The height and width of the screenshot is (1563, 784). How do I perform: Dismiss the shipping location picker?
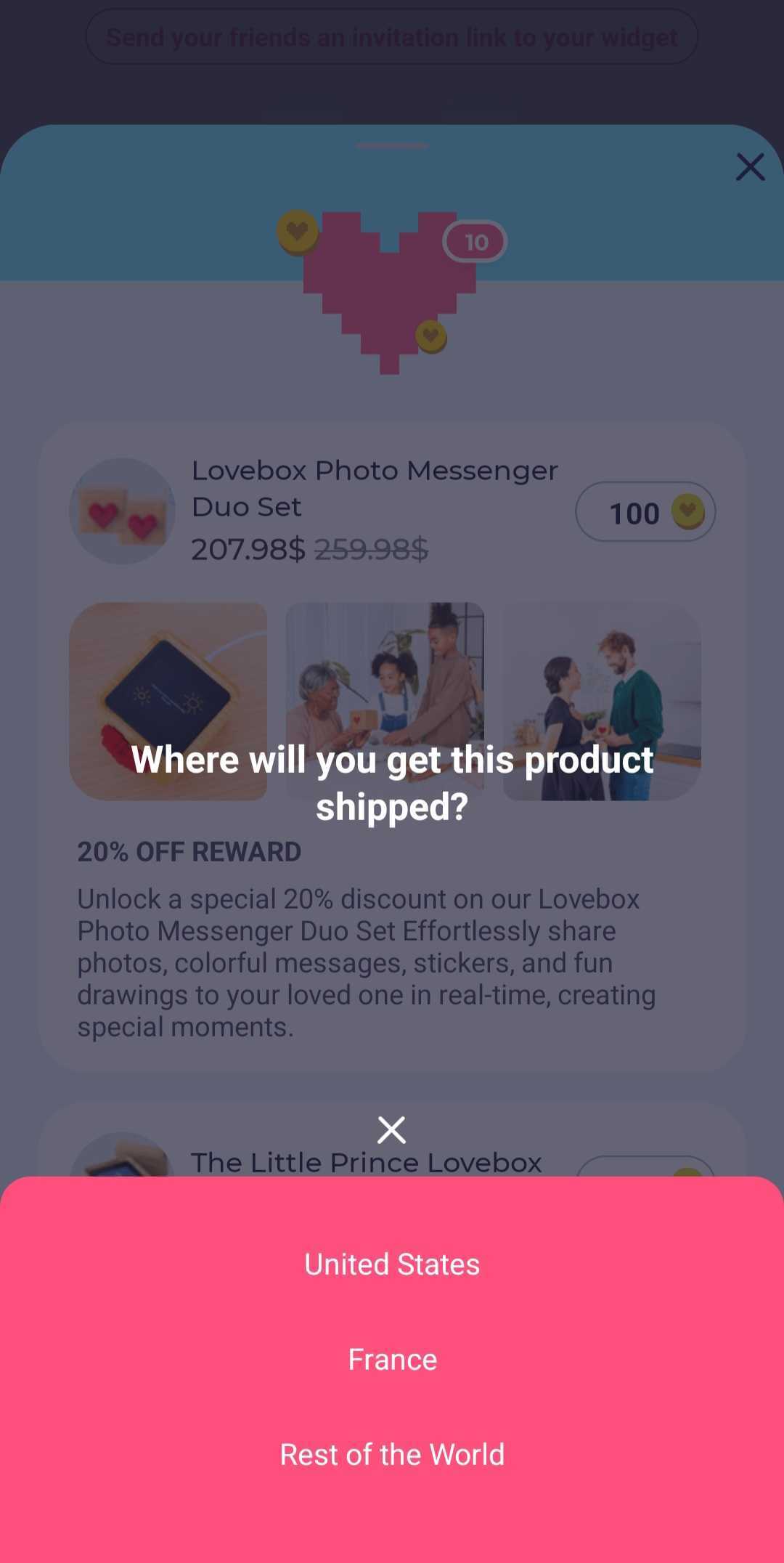391,1130
